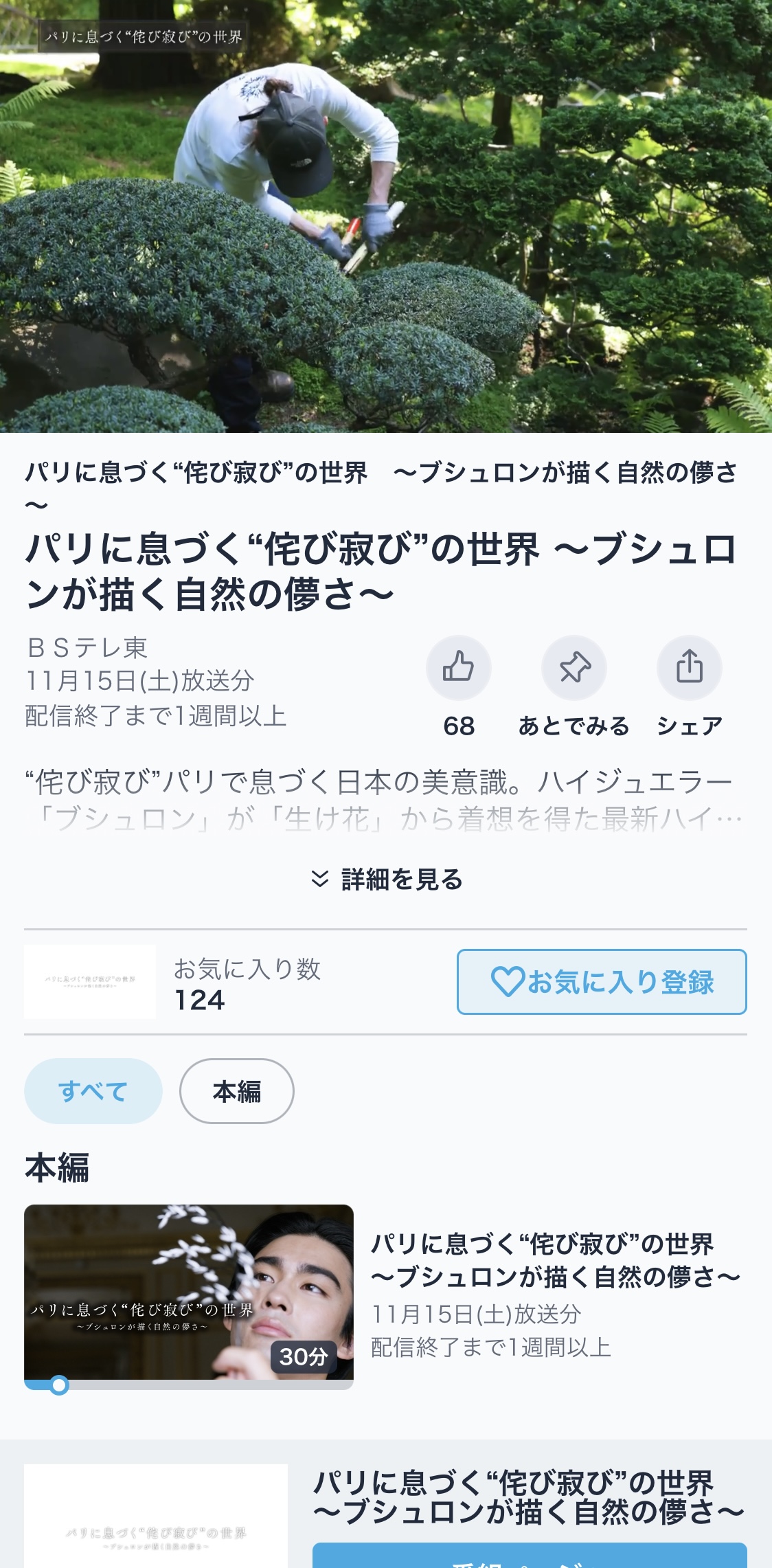Play the video at the top
The width and height of the screenshot is (772, 1568).
click(x=386, y=216)
